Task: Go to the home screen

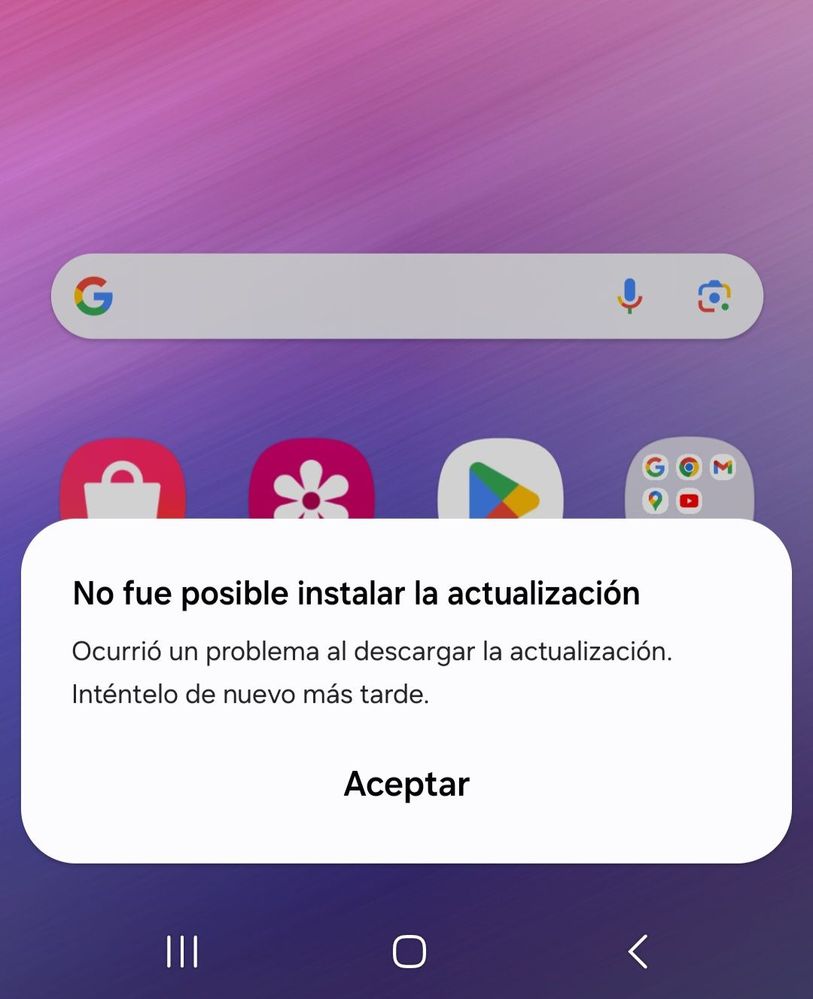Action: [408, 952]
